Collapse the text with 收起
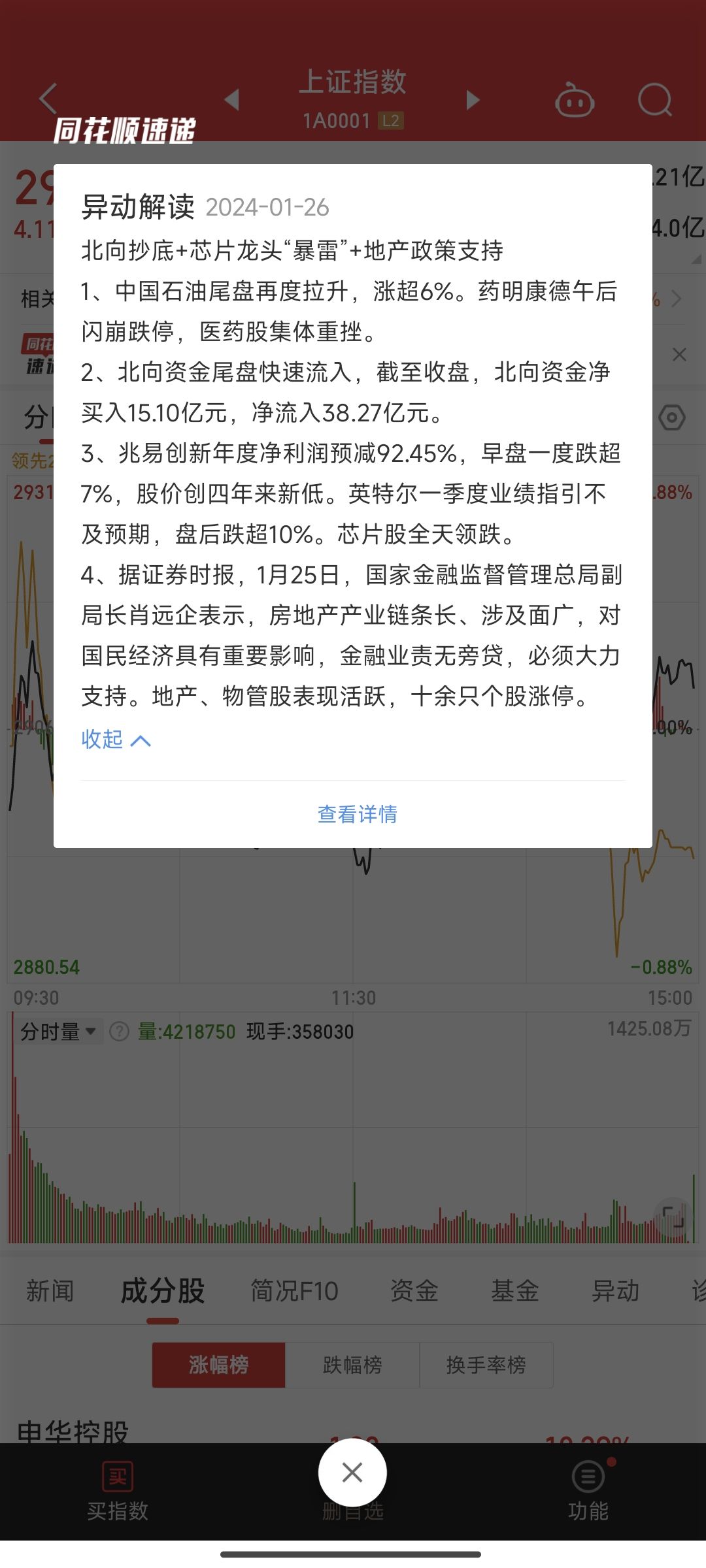The height and width of the screenshot is (1568, 706). click(x=115, y=740)
